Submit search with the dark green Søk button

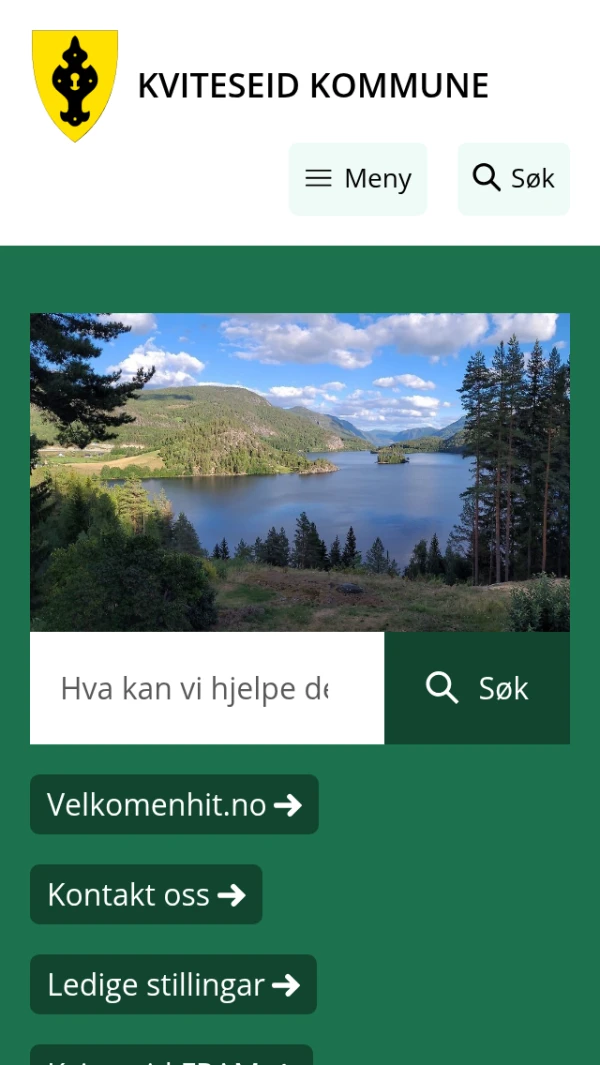coord(477,688)
